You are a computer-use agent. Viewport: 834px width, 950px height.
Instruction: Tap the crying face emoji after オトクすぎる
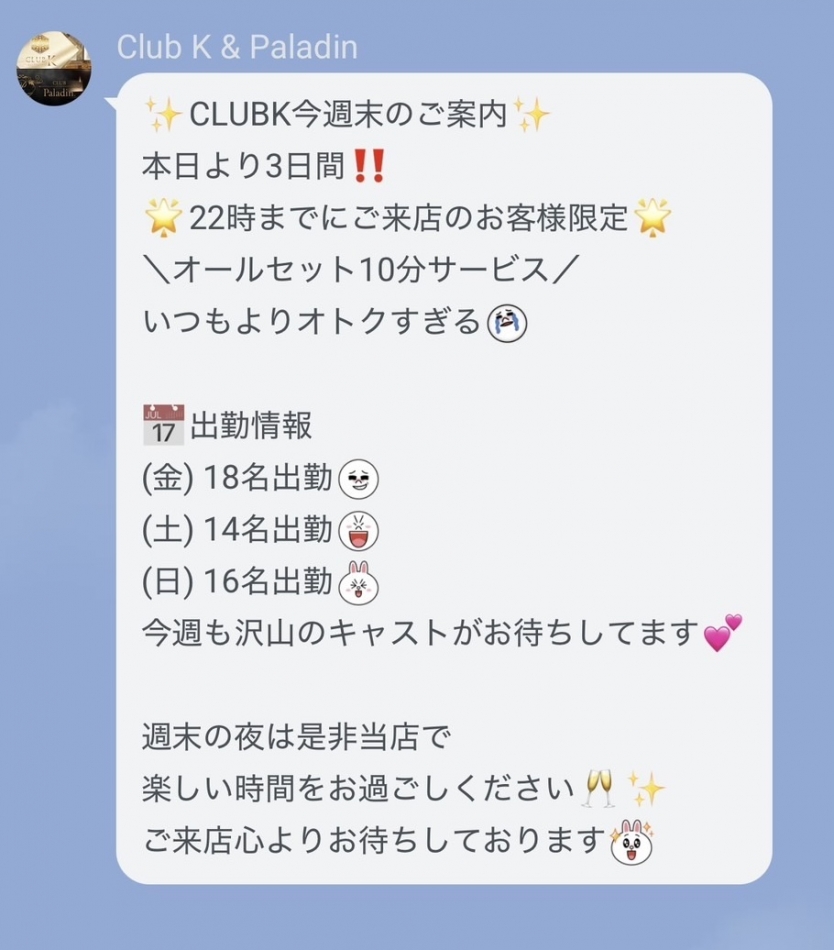(508, 322)
